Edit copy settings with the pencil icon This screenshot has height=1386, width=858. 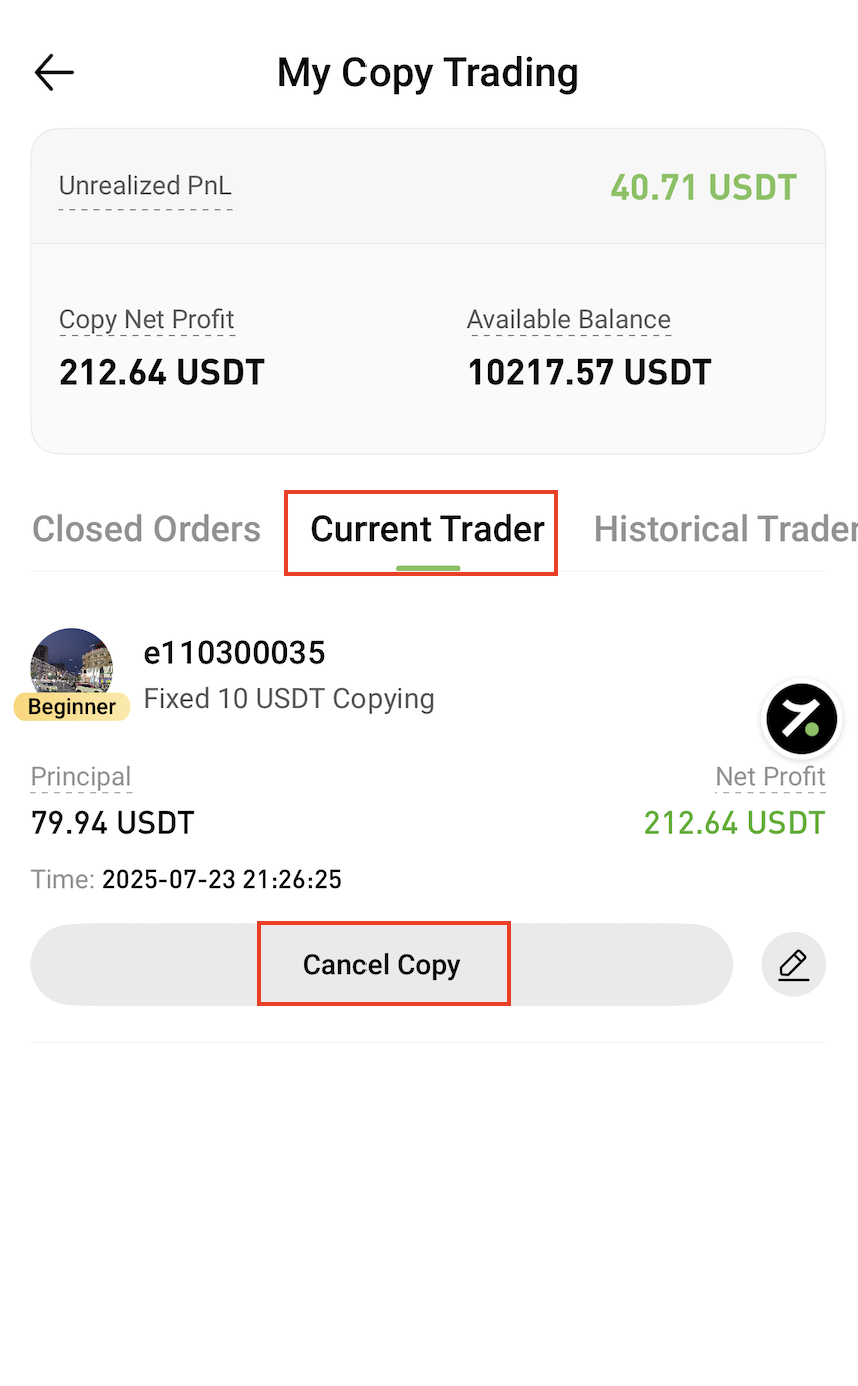[793, 965]
